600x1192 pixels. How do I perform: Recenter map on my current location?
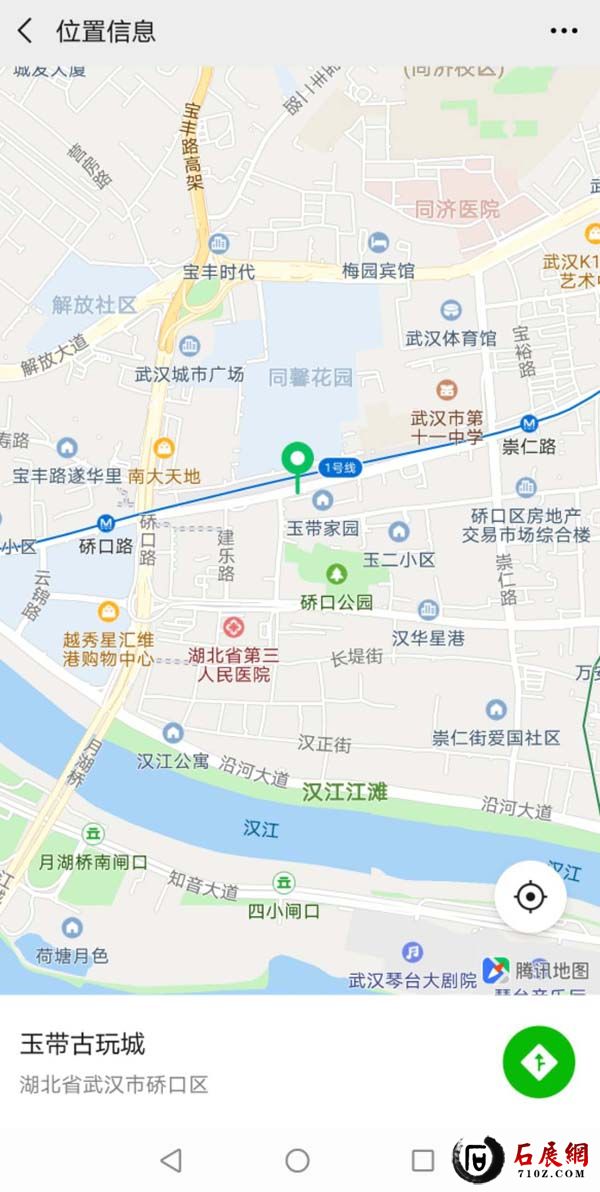click(x=530, y=896)
